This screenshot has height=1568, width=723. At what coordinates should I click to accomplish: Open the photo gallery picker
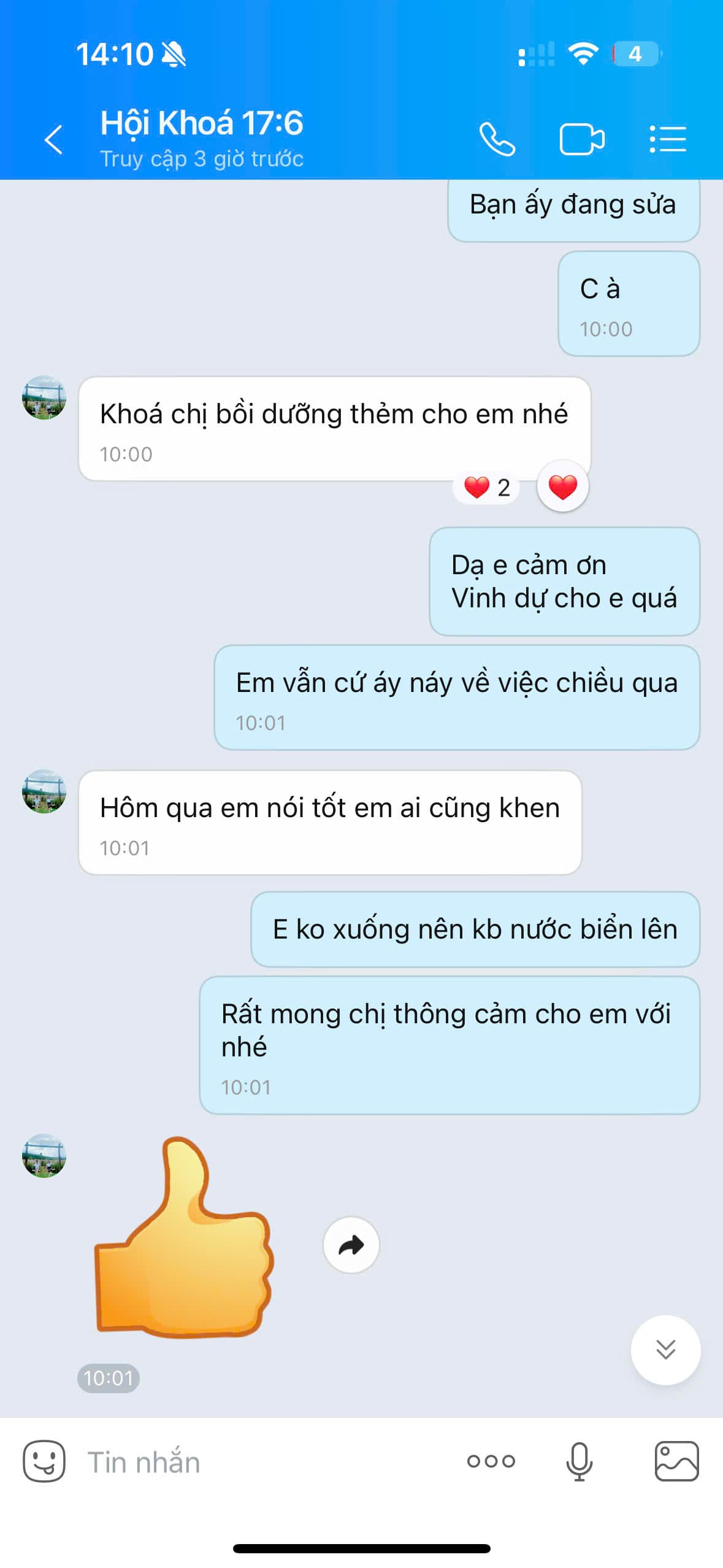tap(676, 1461)
